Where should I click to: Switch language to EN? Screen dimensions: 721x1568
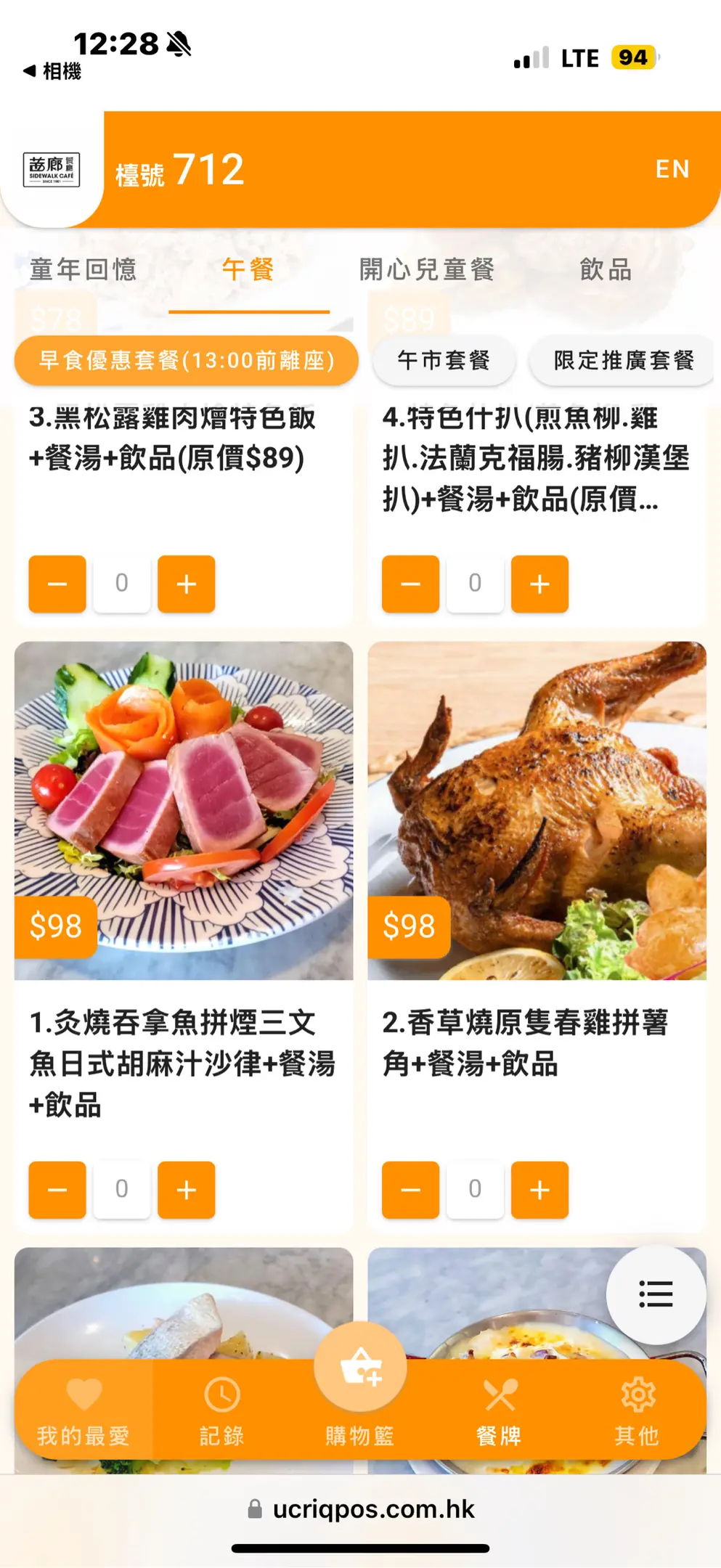pyautogui.click(x=672, y=169)
